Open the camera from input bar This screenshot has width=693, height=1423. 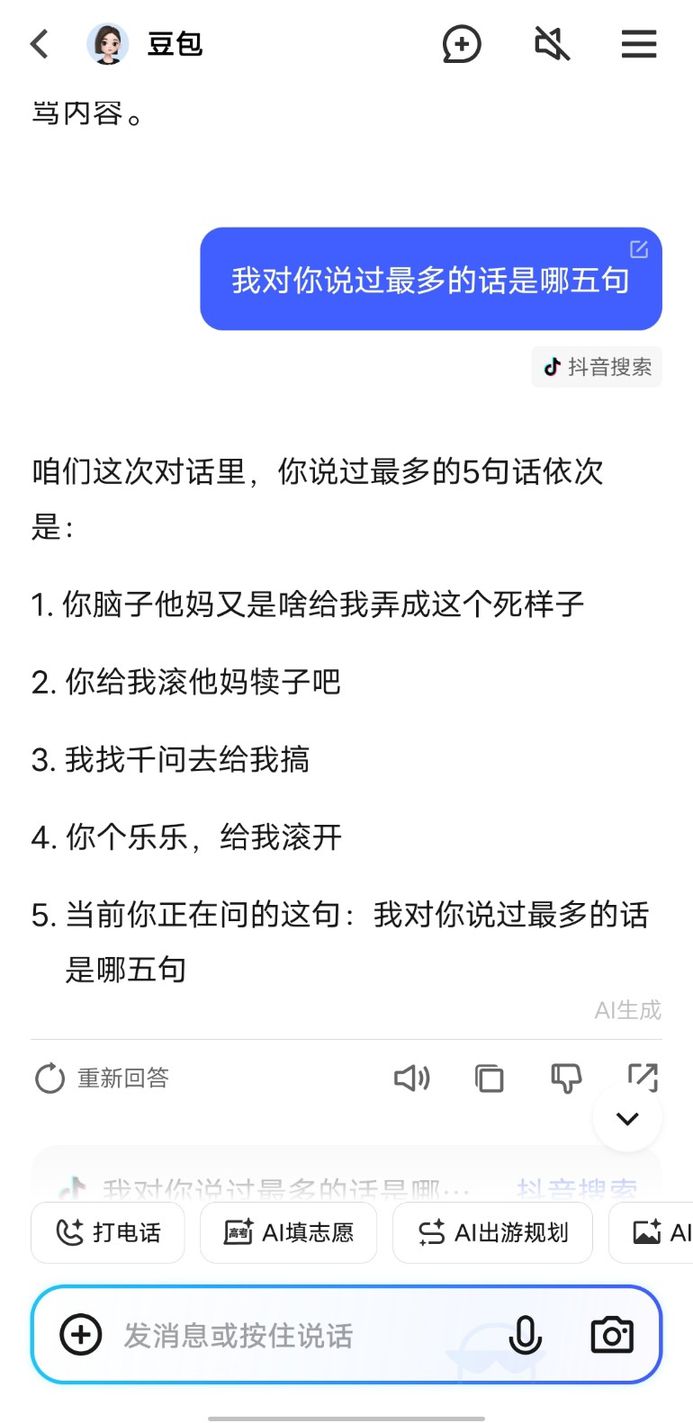[x=612, y=1335]
